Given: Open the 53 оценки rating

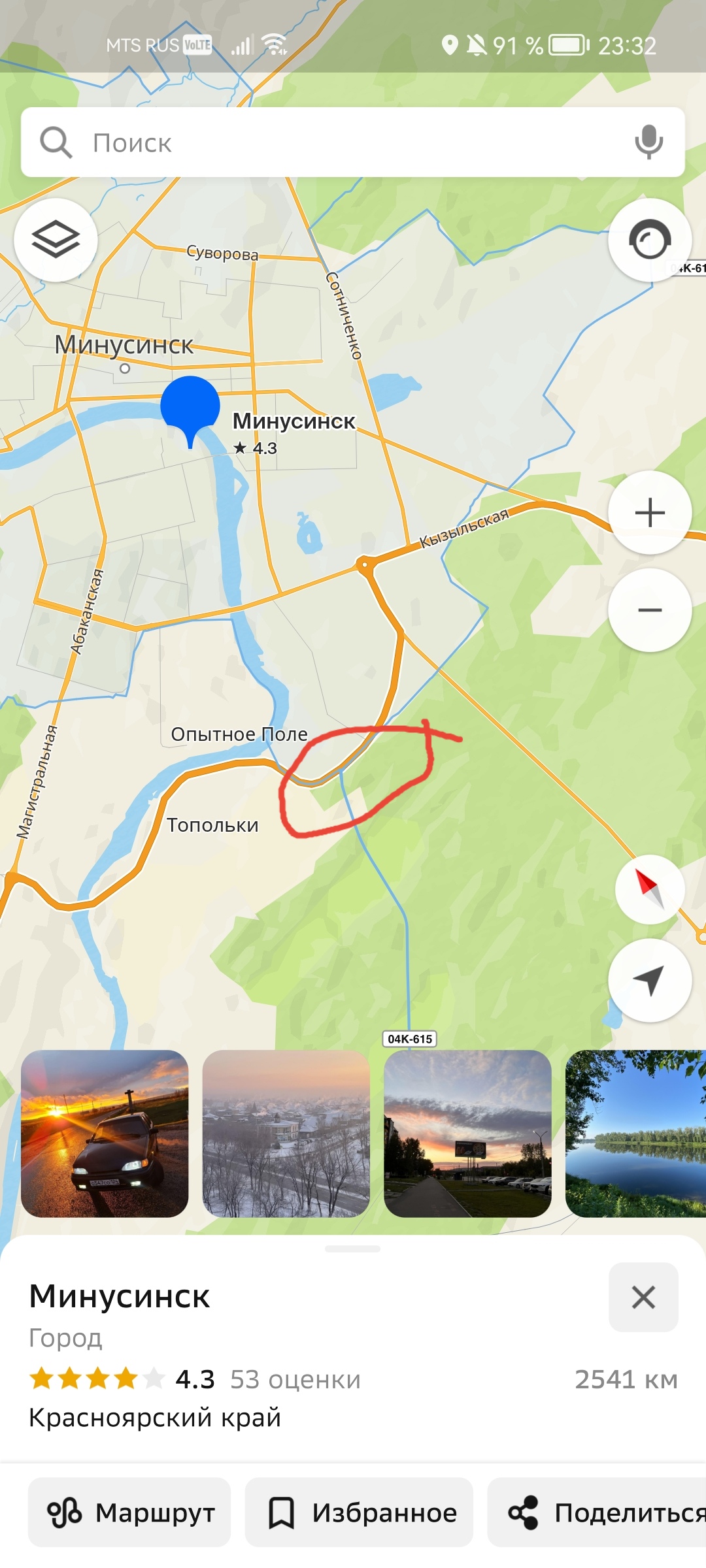Looking at the screenshot, I should [295, 1379].
